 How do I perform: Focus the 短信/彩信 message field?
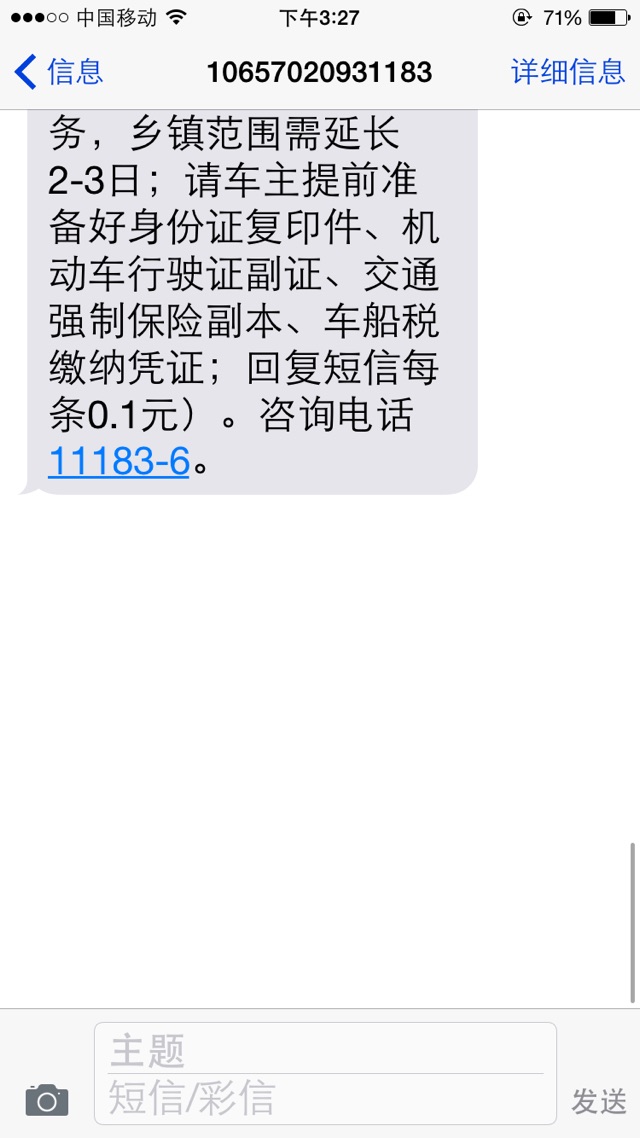tap(325, 1097)
